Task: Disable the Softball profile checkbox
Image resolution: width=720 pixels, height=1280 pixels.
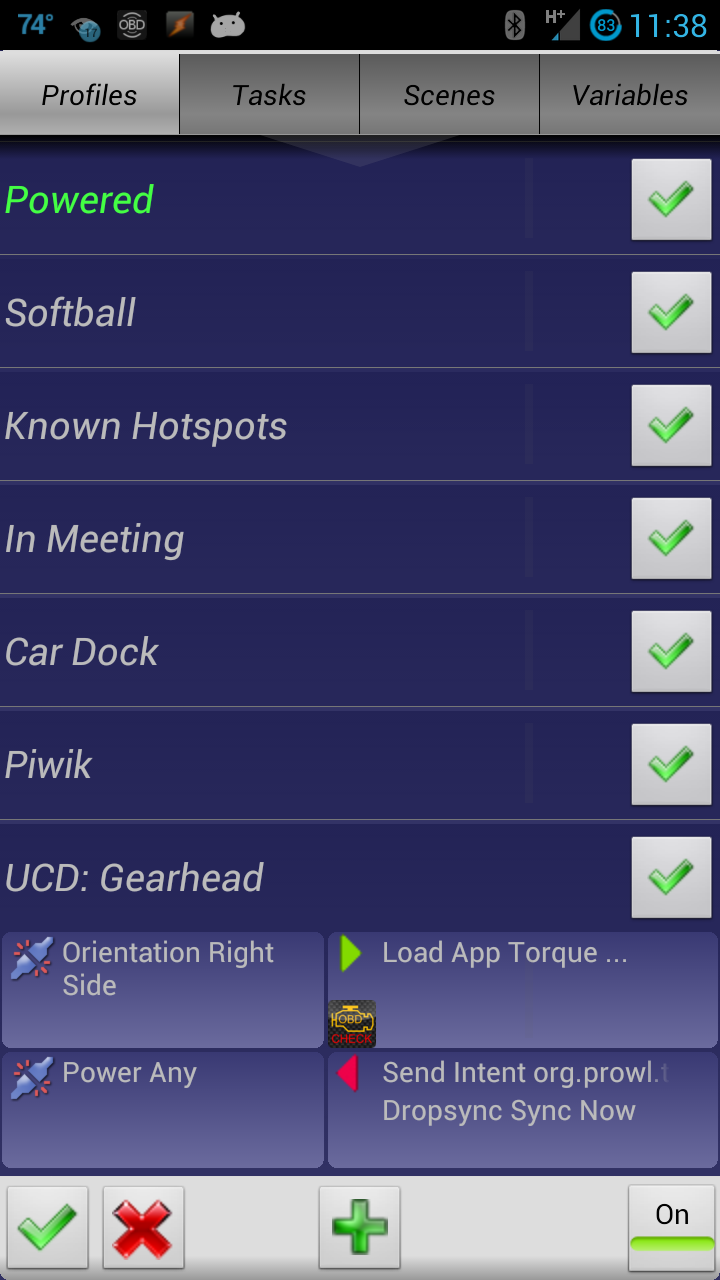Action: [671, 312]
